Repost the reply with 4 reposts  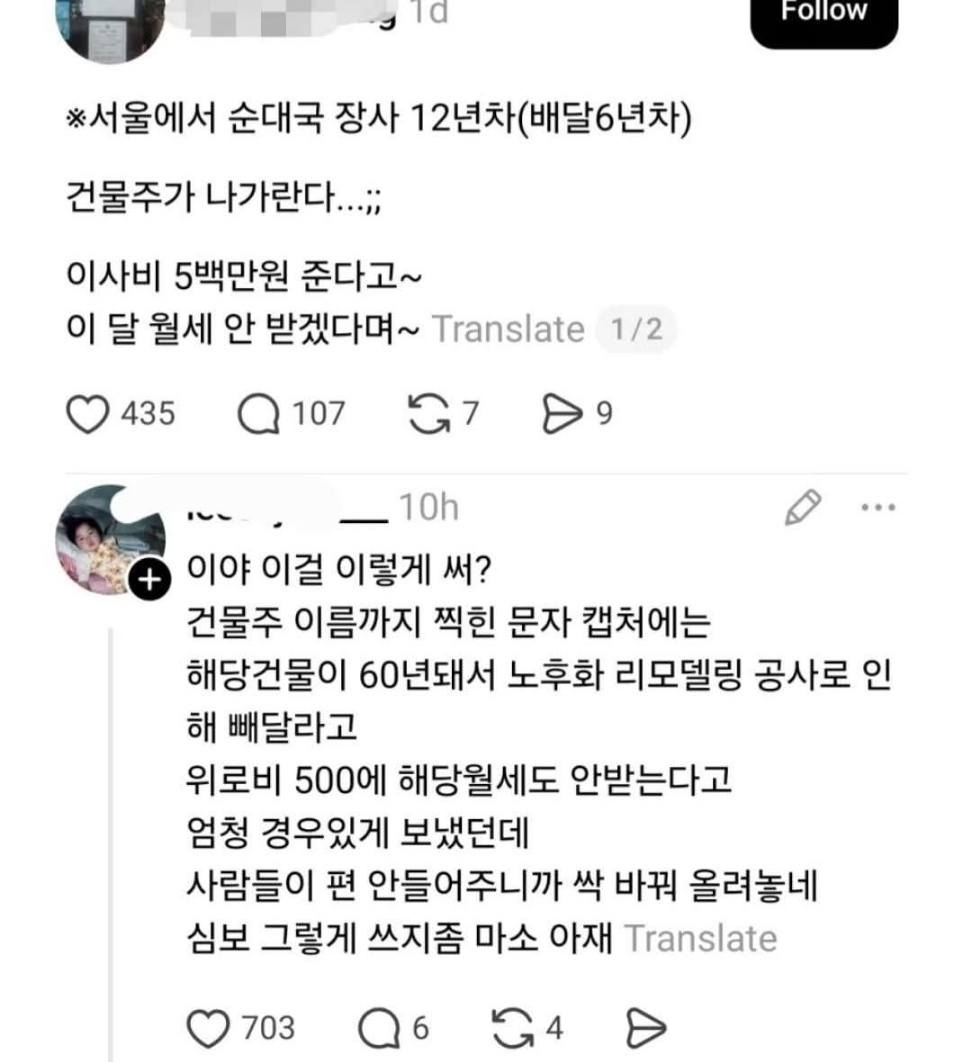tap(516, 1027)
